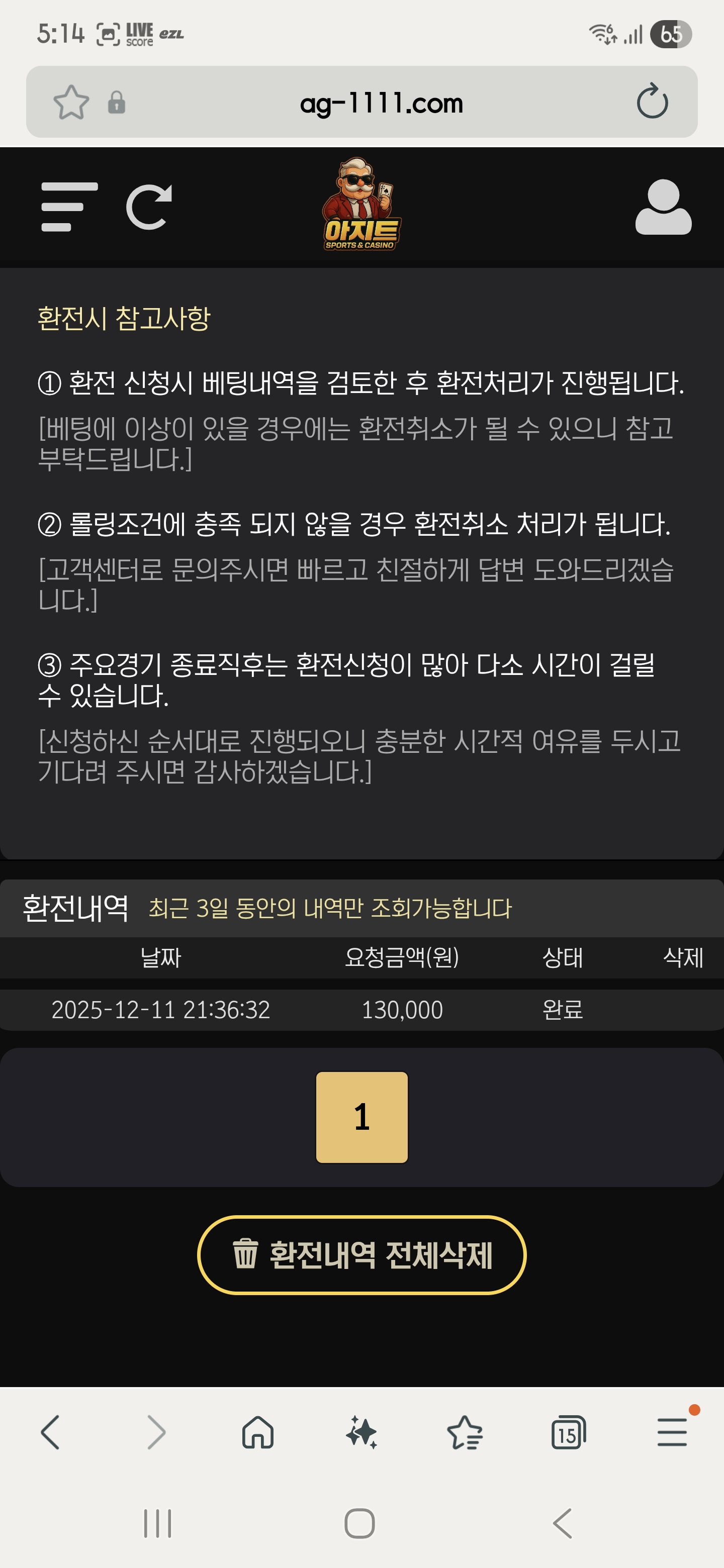Tap the back navigation chevron
The width and height of the screenshot is (724, 1568).
(51, 1432)
